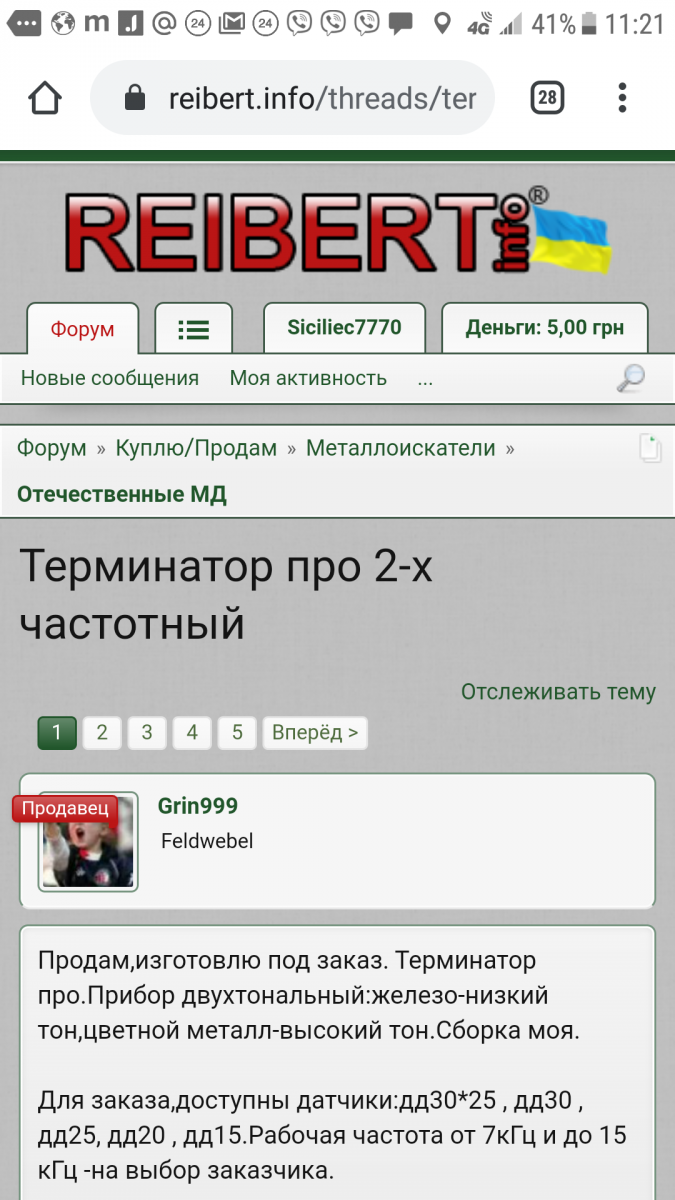Image resolution: width=675 pixels, height=1200 pixels.
Task: Open Моя активность
Action: point(308,378)
